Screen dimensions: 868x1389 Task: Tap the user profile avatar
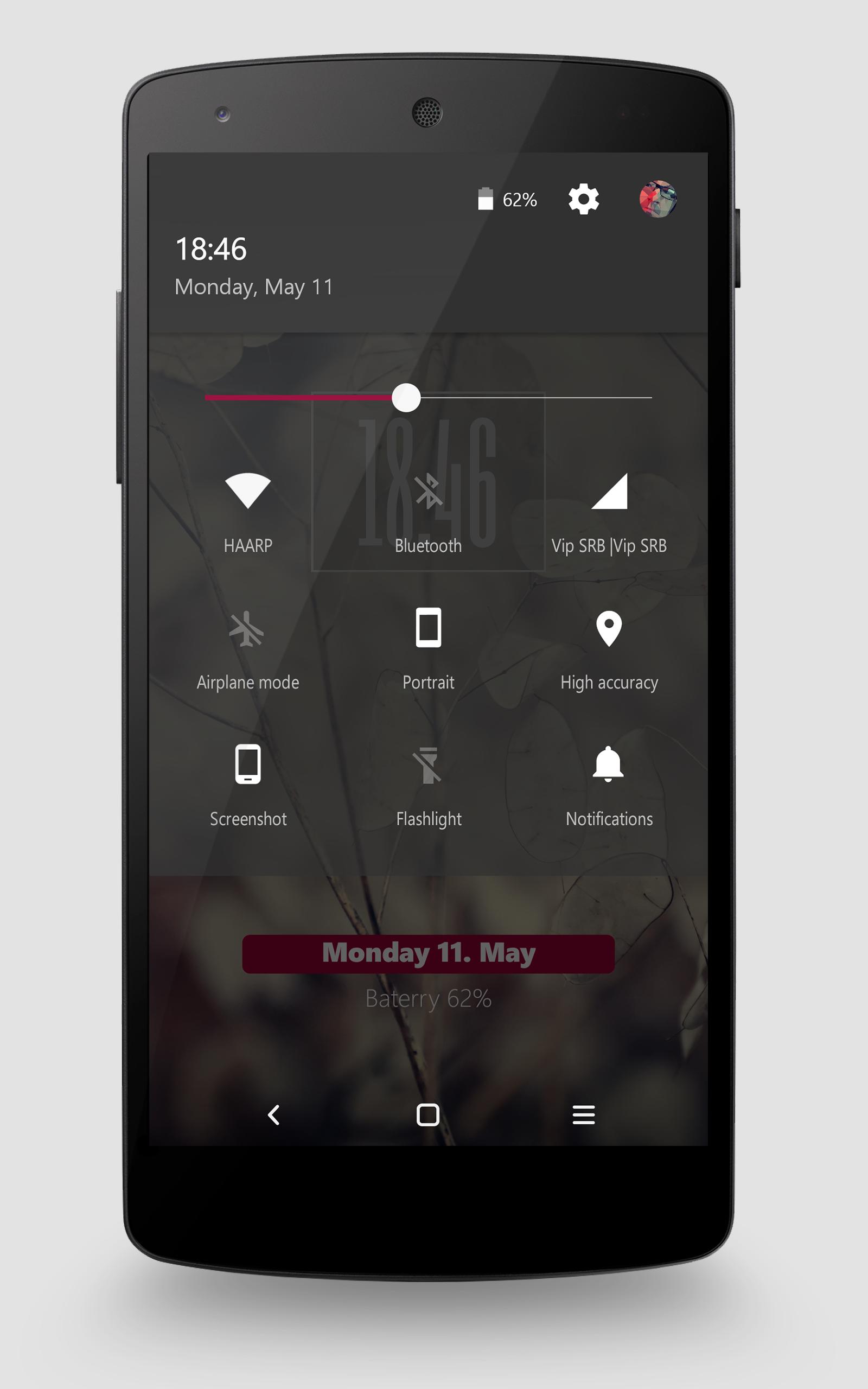coord(658,199)
